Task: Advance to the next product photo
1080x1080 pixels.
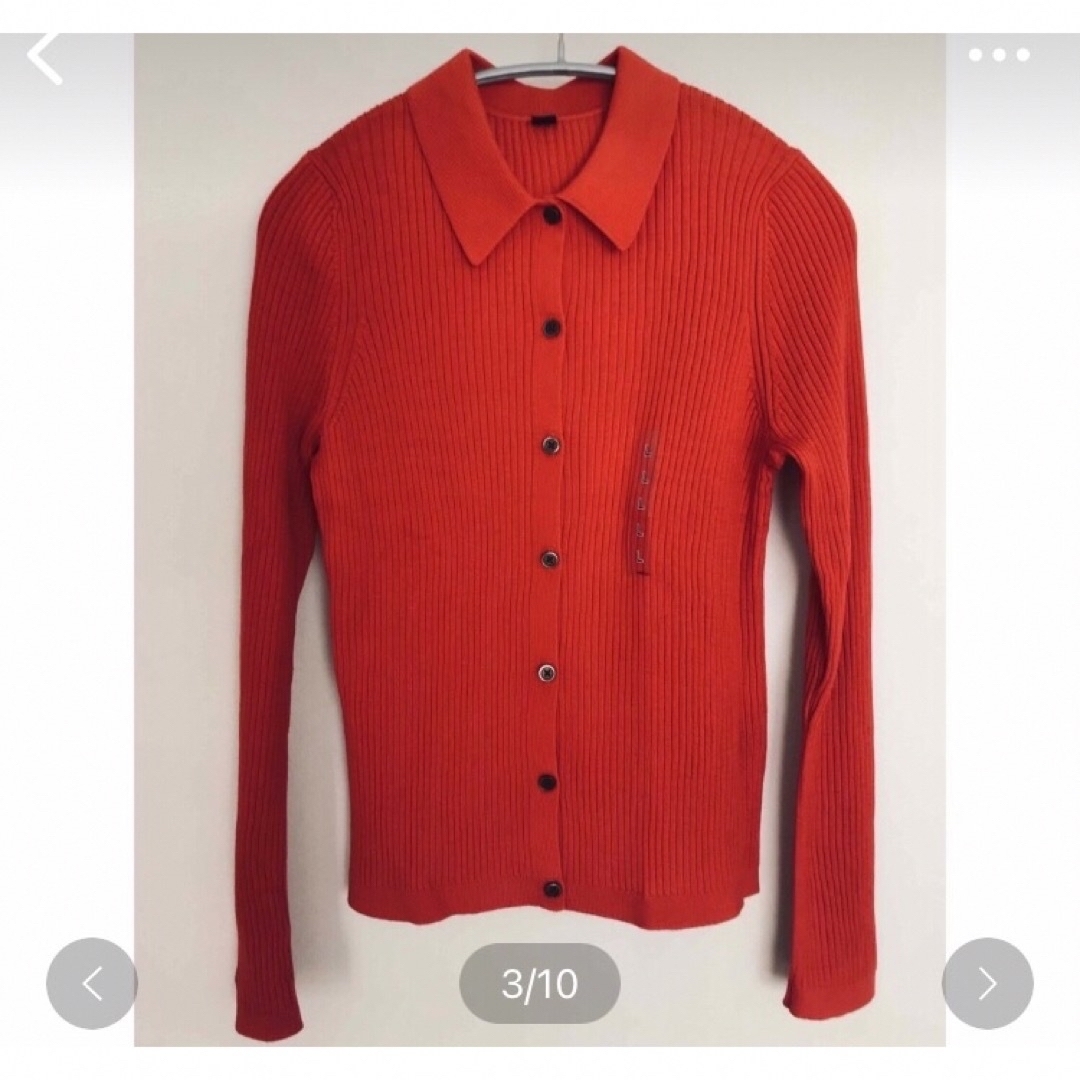Action: pos(987,983)
